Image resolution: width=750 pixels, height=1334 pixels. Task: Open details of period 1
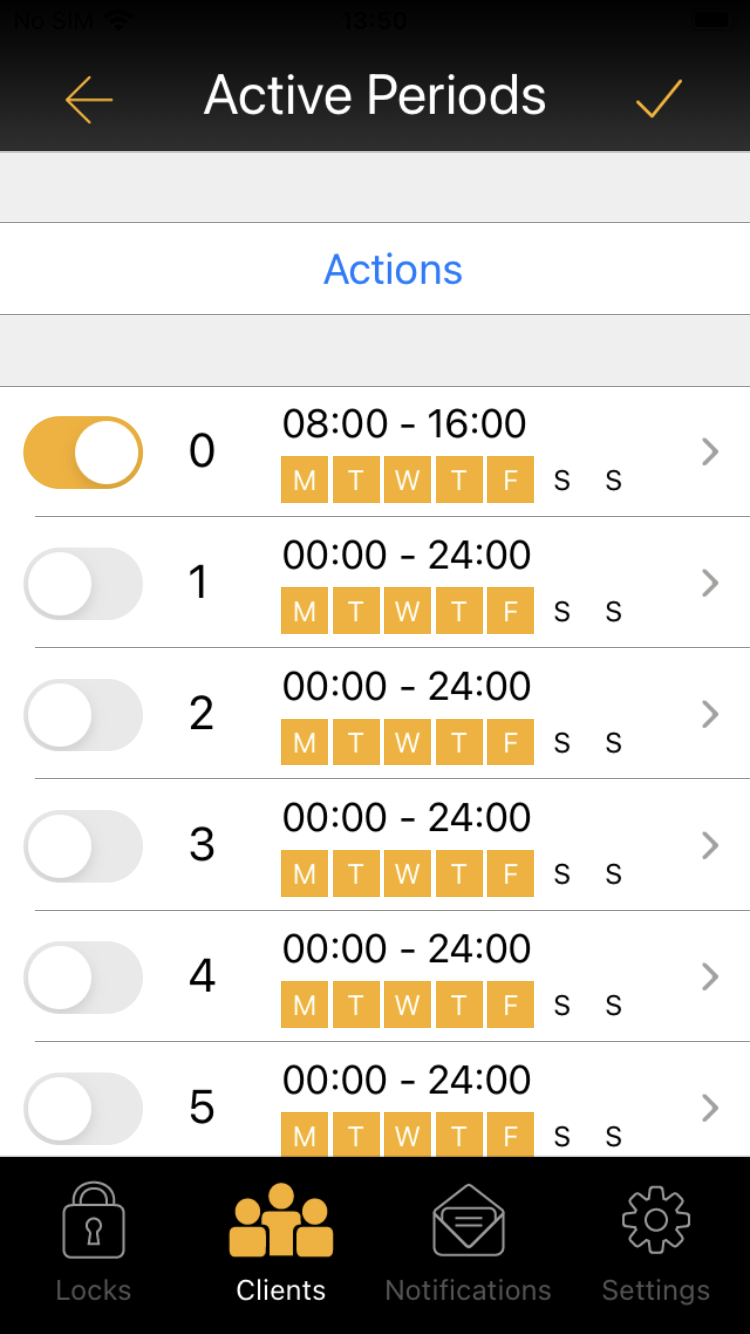375,583
